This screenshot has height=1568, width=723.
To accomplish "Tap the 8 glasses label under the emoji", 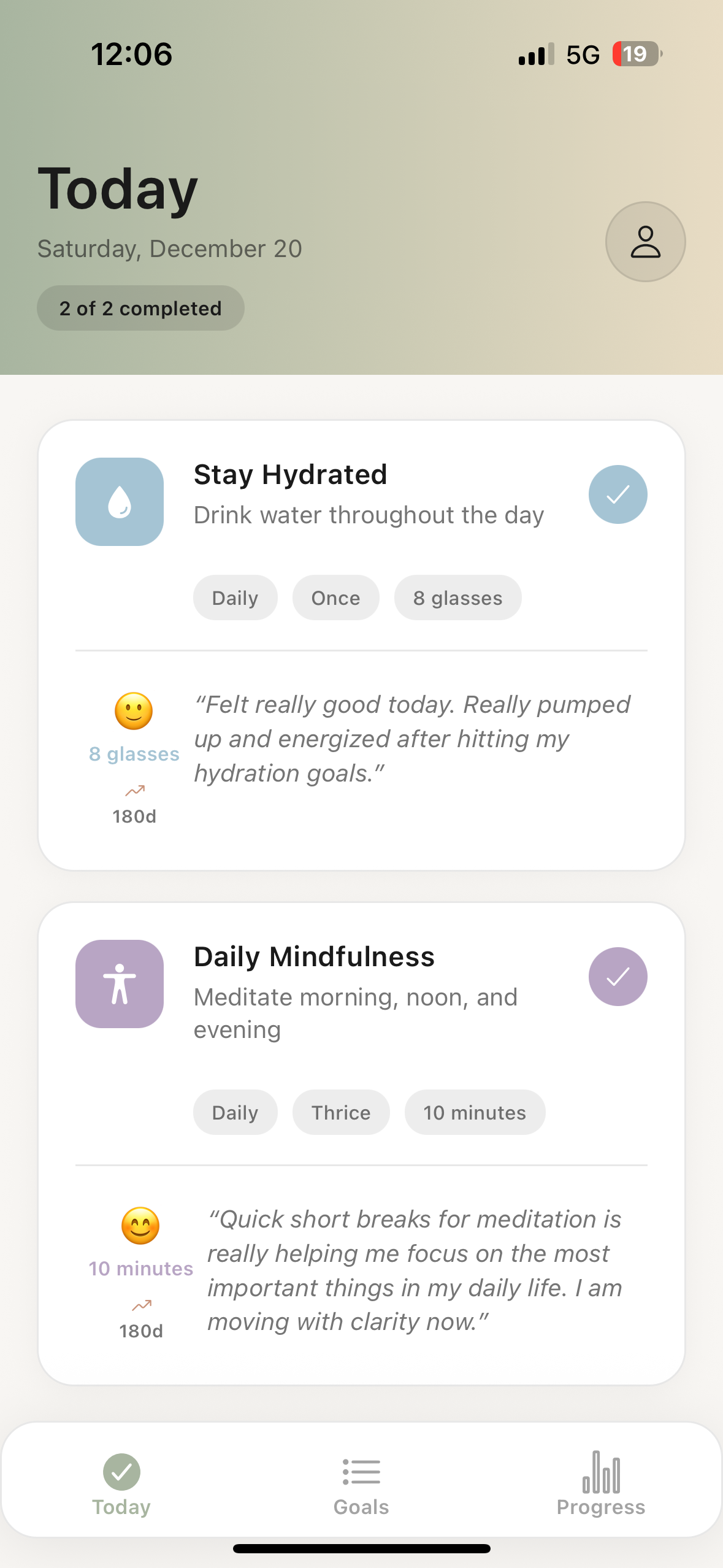I will (x=134, y=754).
